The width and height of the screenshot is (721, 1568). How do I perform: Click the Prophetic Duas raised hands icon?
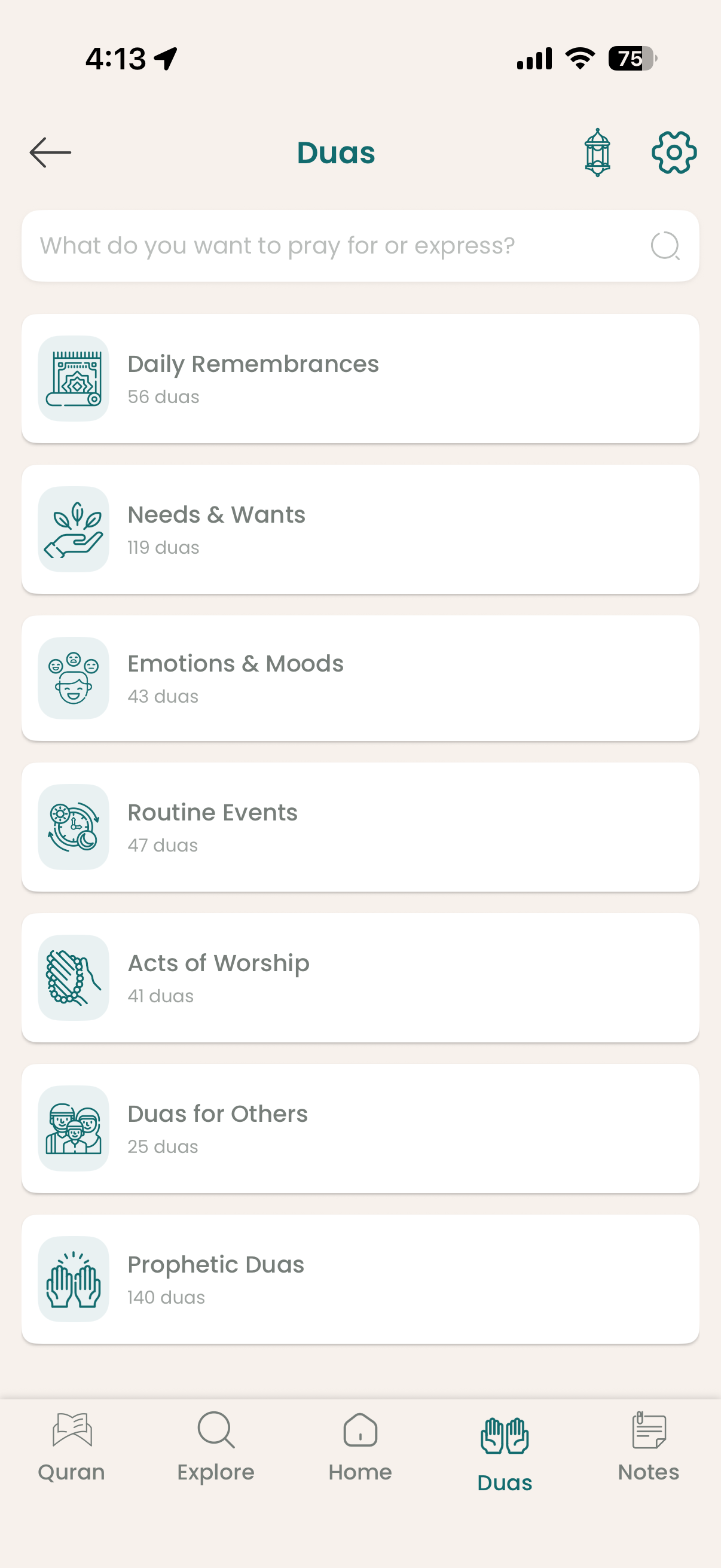[x=73, y=1279]
